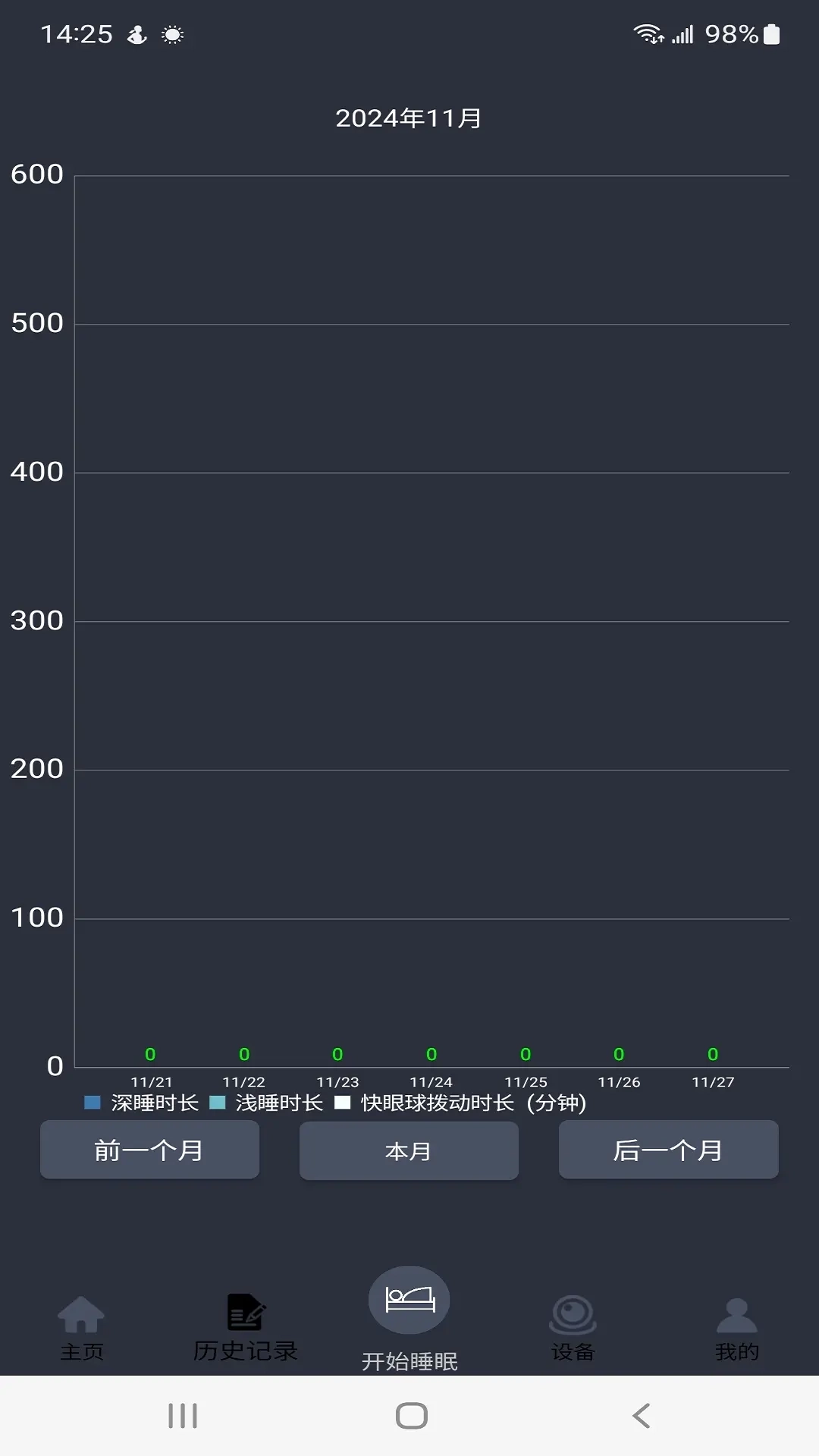
Task: Open the 设备 device tab
Action: [x=573, y=1327]
